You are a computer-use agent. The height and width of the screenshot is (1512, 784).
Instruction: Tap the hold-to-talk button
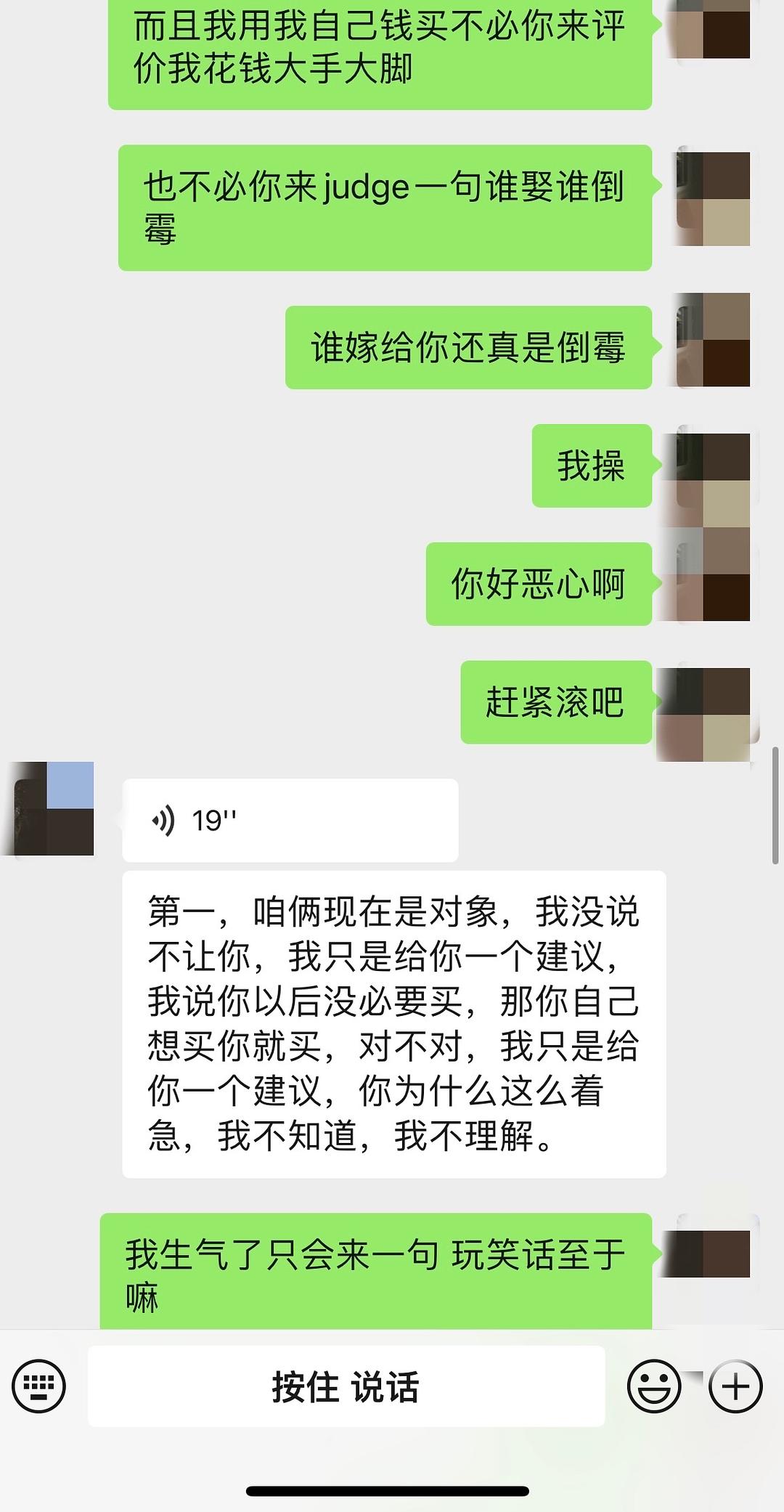346,1386
